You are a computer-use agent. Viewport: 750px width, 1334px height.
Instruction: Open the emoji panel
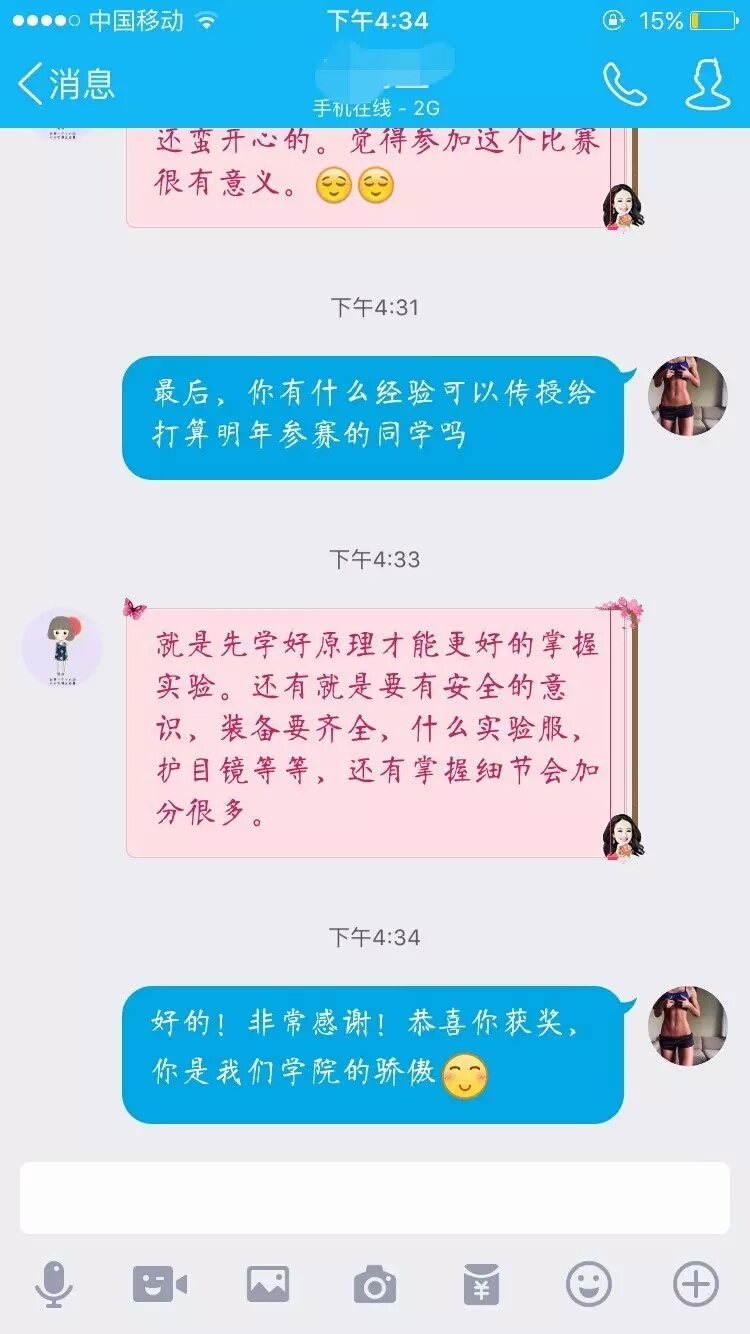pyautogui.click(x=589, y=1283)
